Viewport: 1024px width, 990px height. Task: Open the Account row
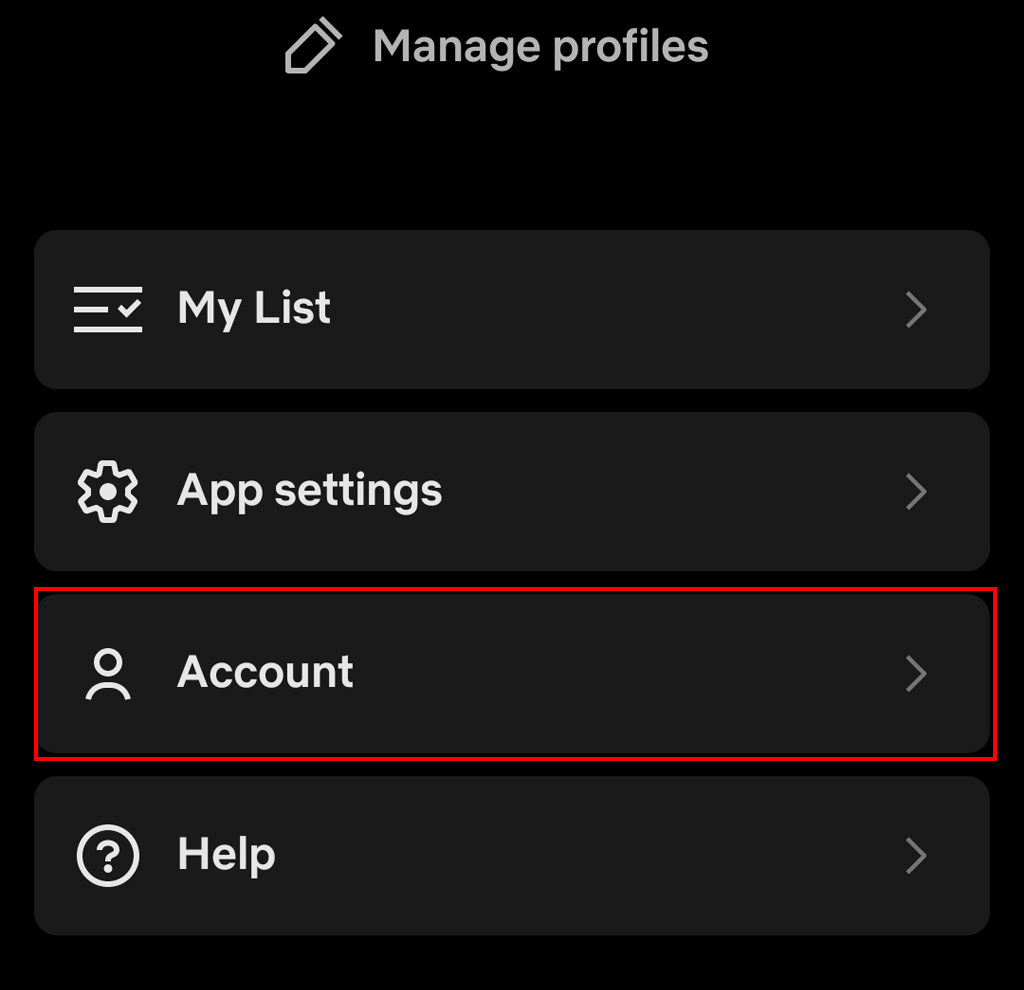(510, 673)
